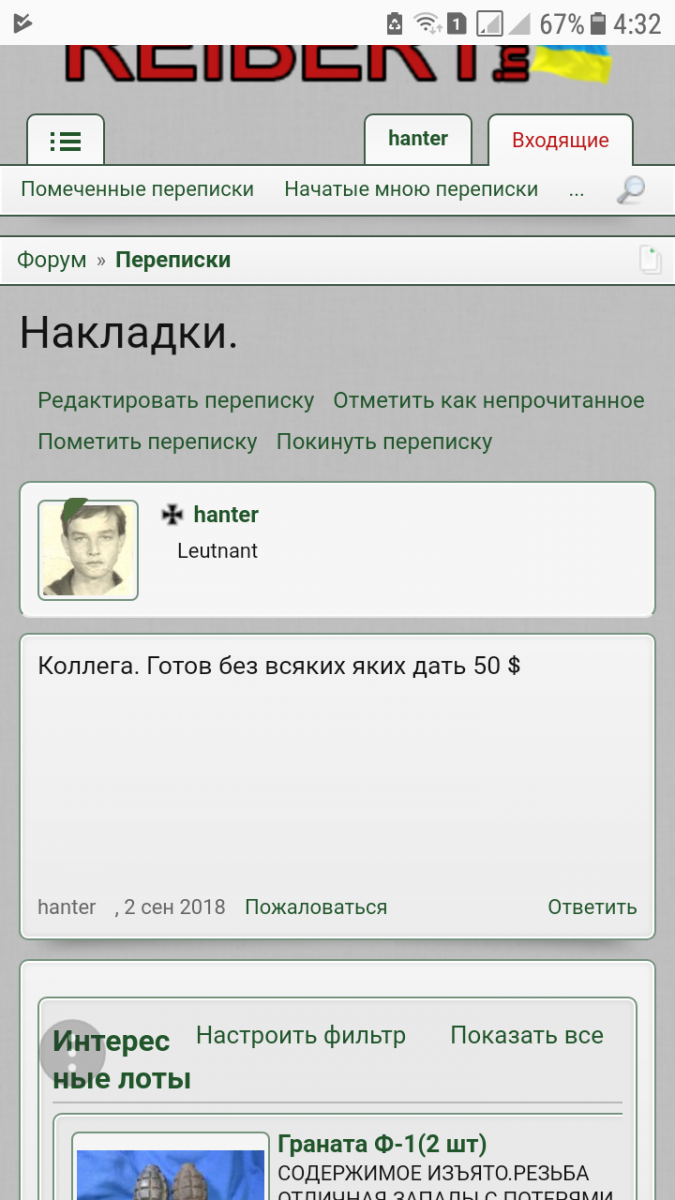Open Настроить фильтр for lots
Viewport: 675px width, 1200px height.
301,1035
